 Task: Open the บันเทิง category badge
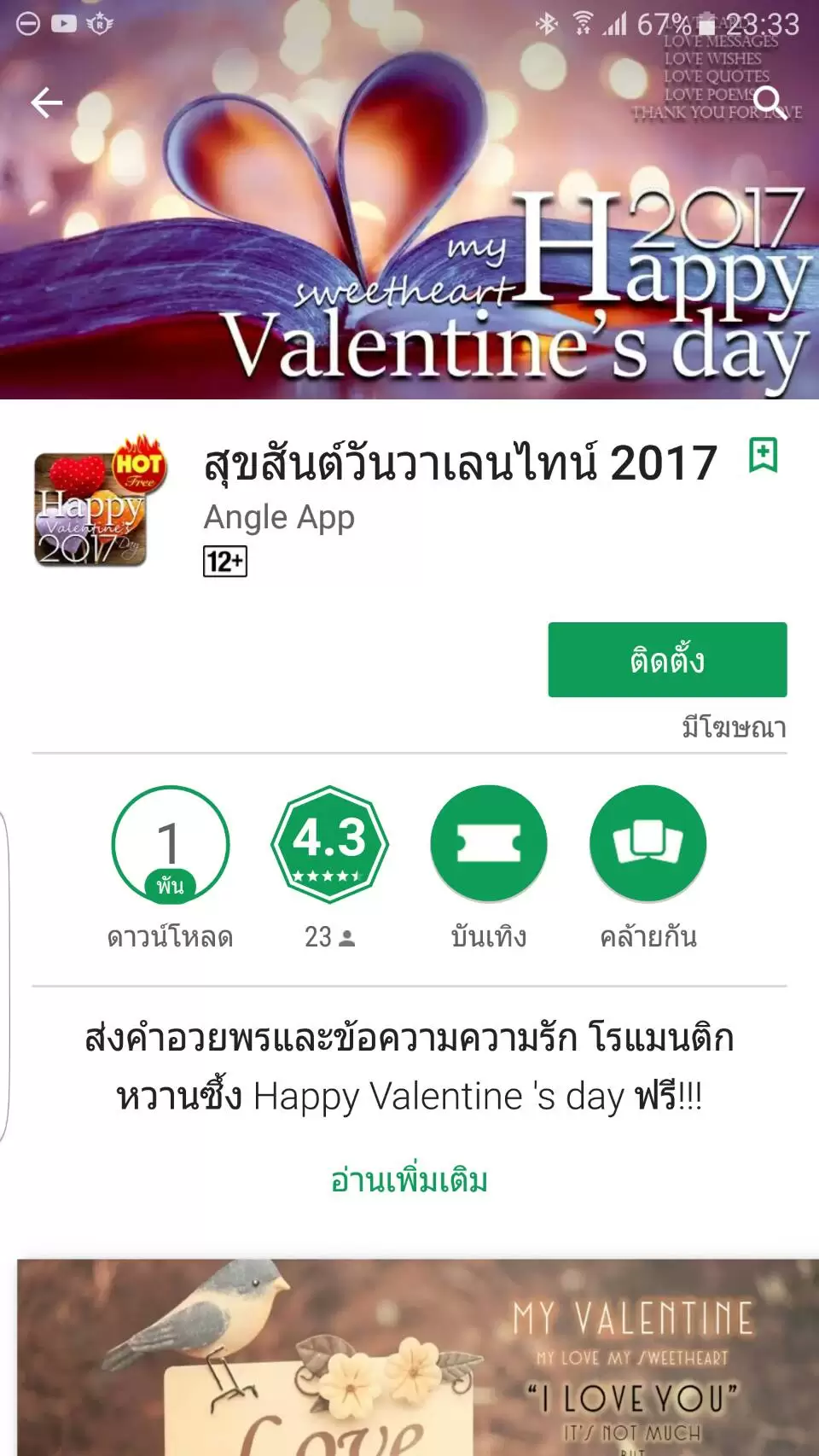point(488,844)
